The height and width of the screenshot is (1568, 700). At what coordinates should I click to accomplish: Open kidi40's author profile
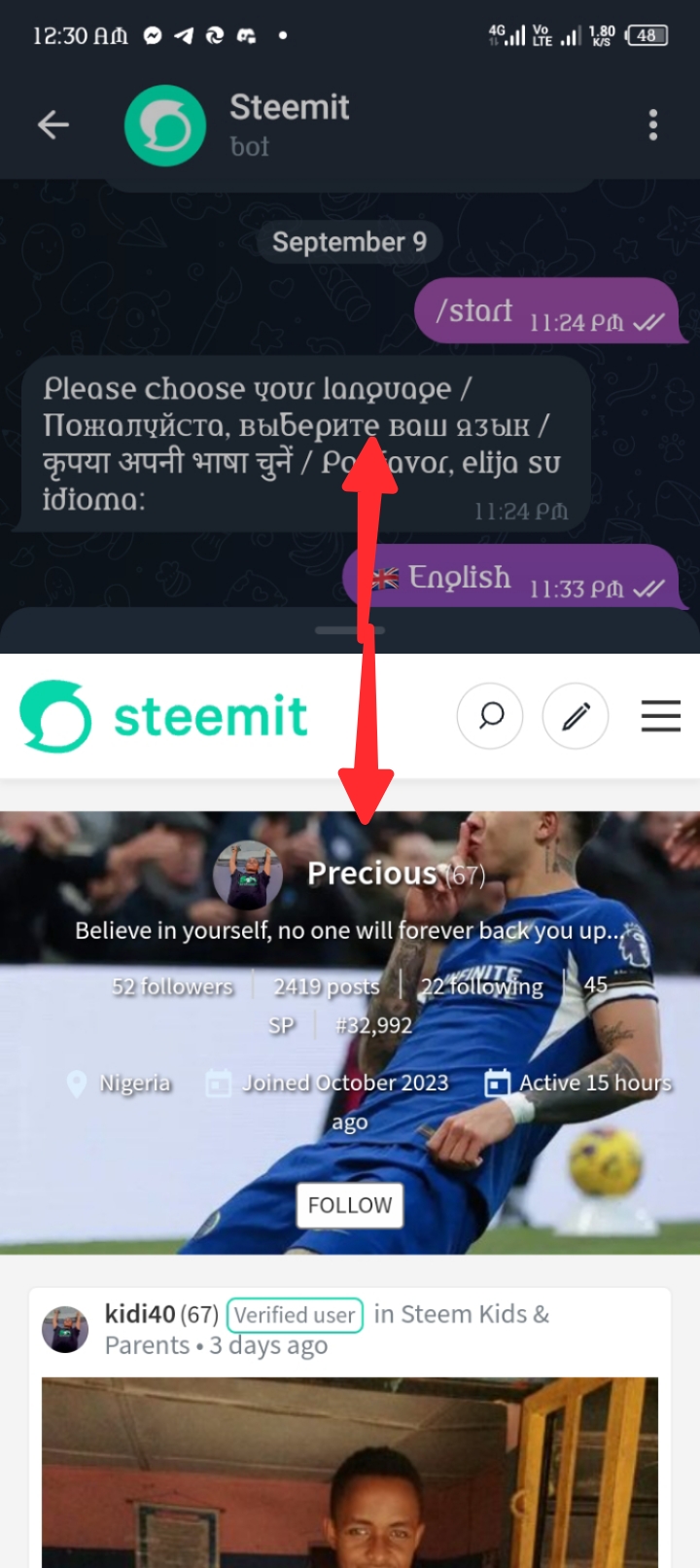[140, 1314]
